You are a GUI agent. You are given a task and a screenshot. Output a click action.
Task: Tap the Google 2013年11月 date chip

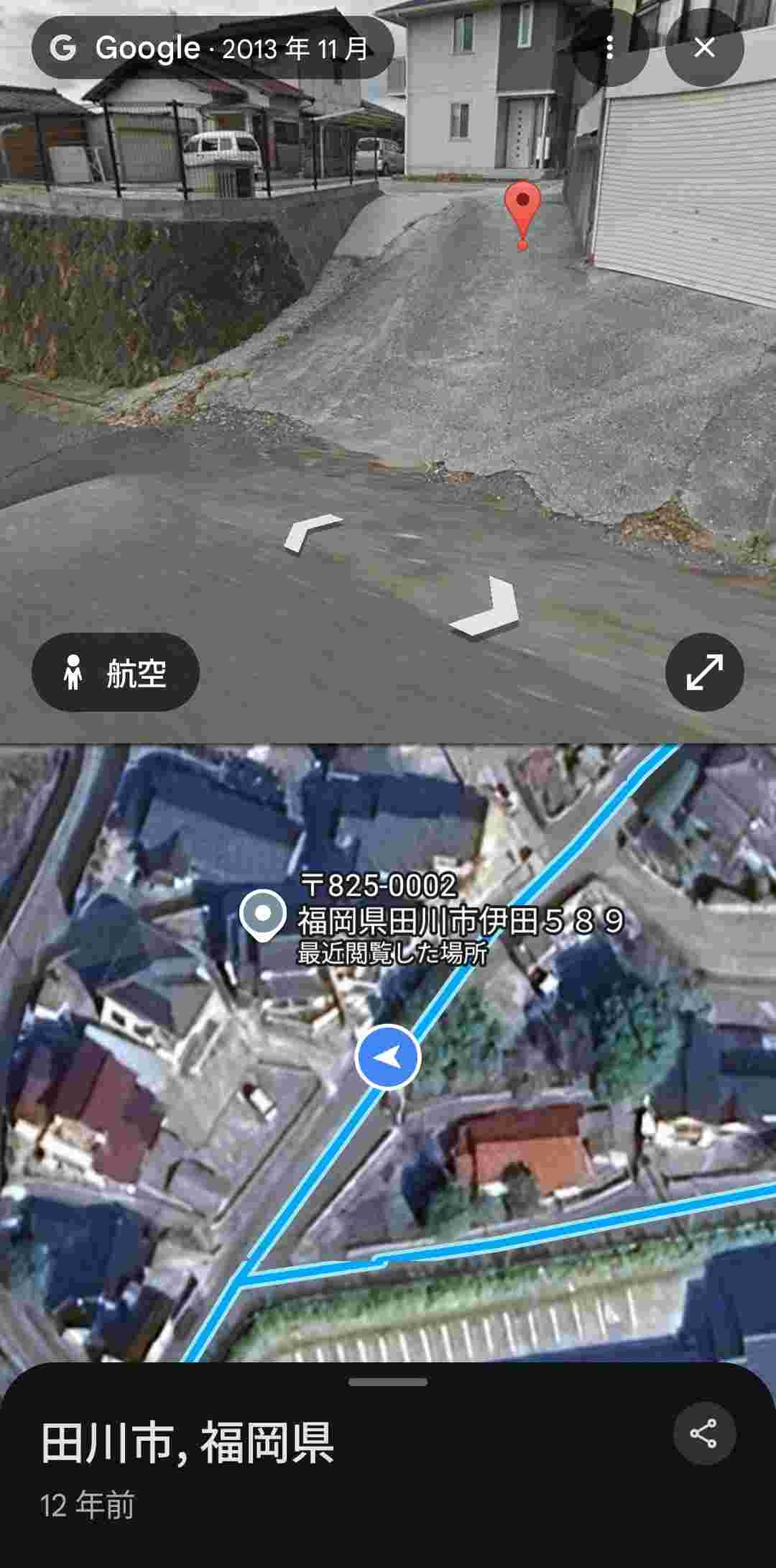(213, 48)
